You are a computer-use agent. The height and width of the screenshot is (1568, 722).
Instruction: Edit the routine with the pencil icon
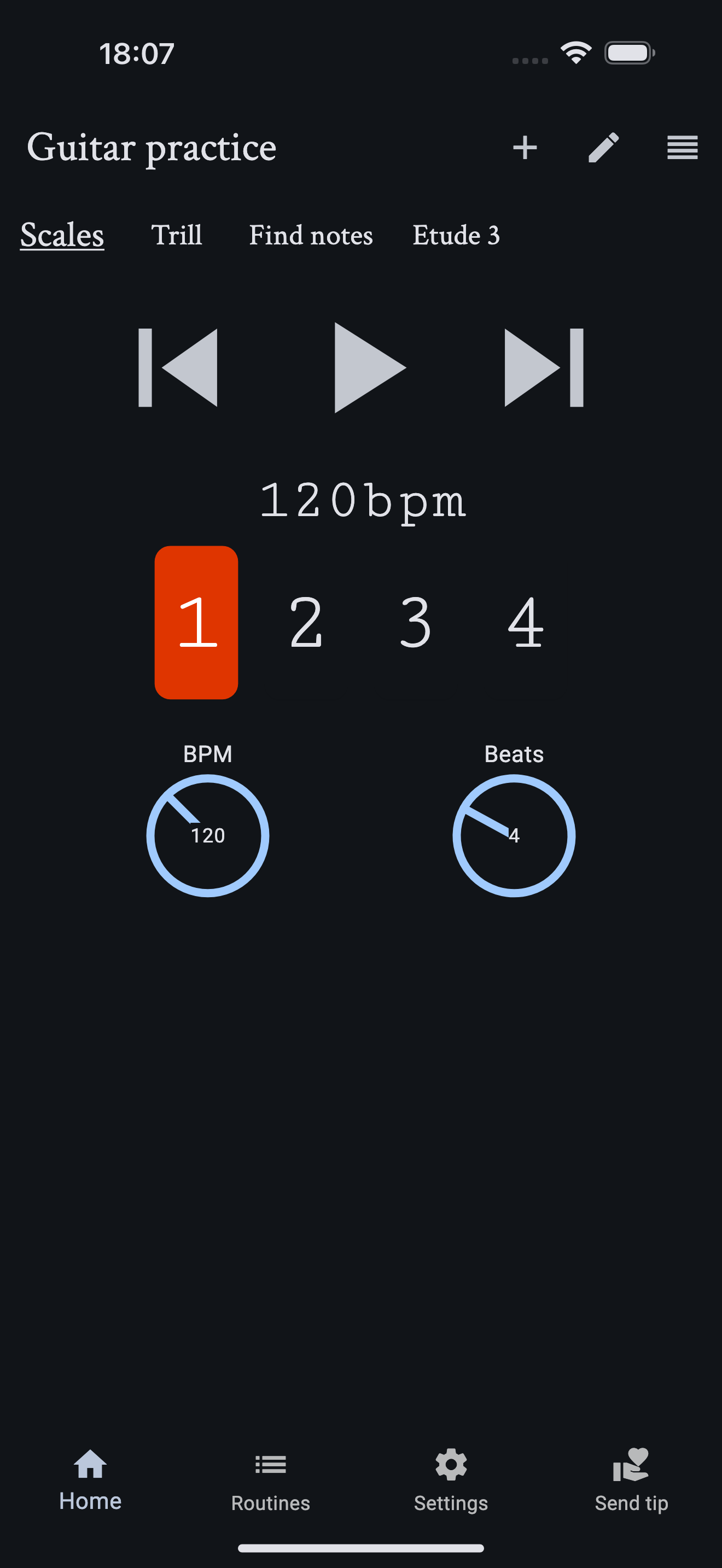click(603, 148)
